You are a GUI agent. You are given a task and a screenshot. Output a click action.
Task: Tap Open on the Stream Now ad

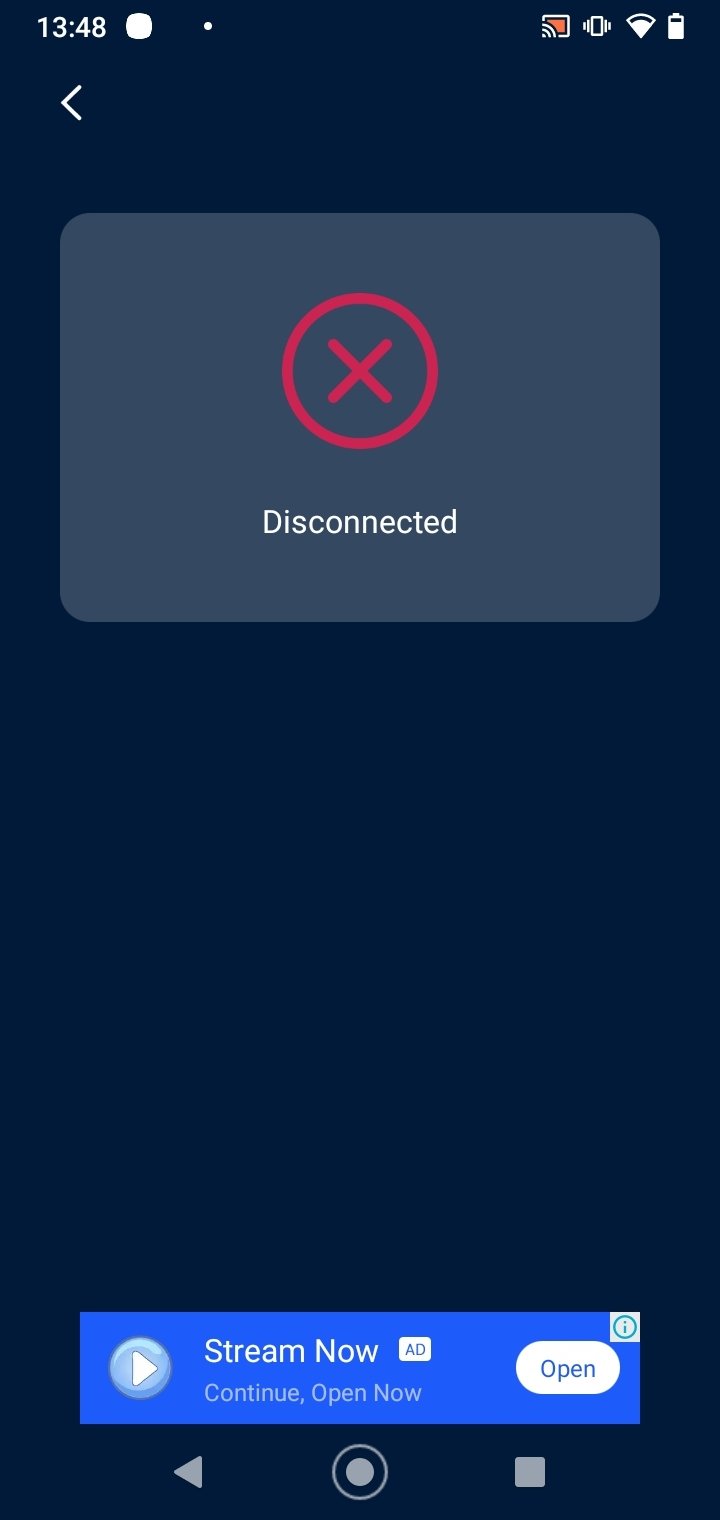click(568, 1369)
